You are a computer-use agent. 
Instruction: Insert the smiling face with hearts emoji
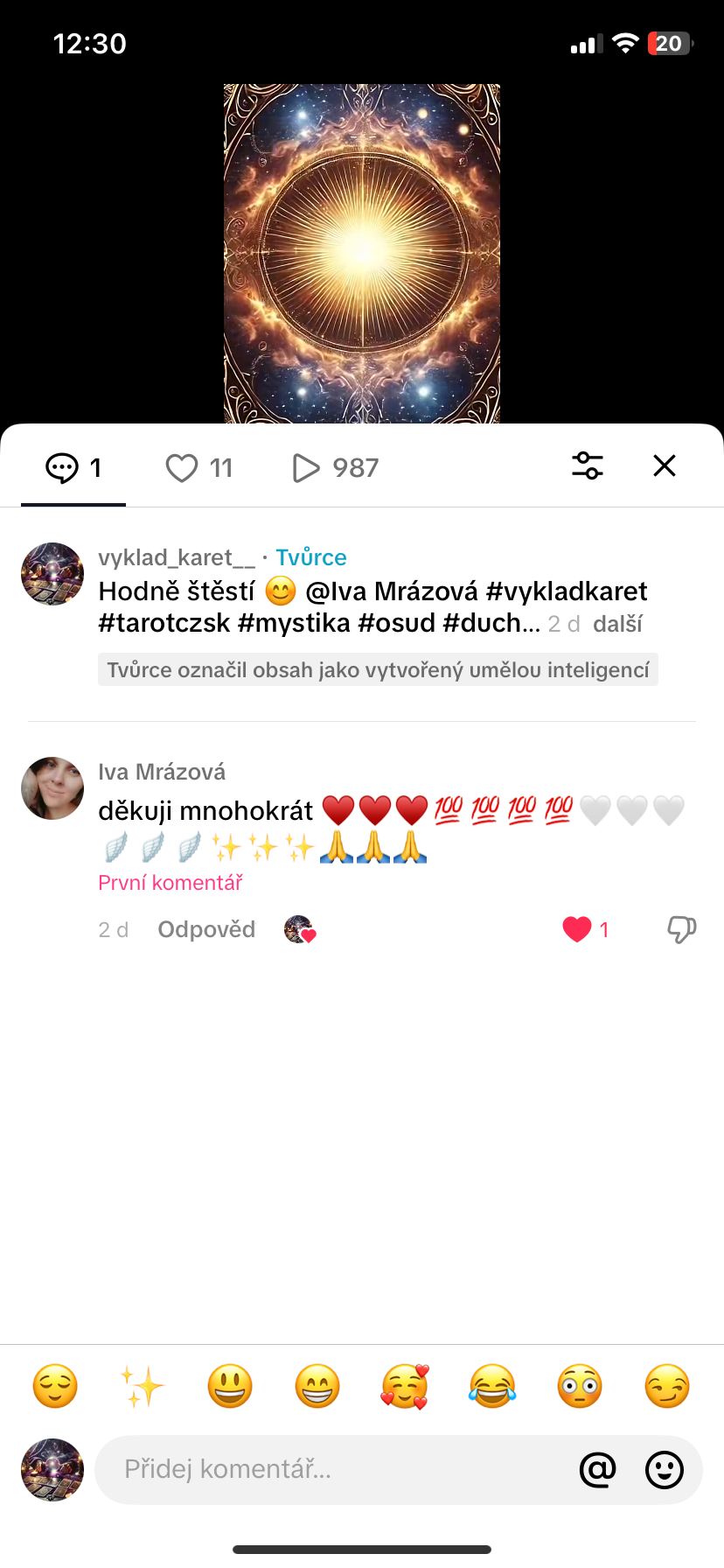pyautogui.click(x=405, y=1386)
